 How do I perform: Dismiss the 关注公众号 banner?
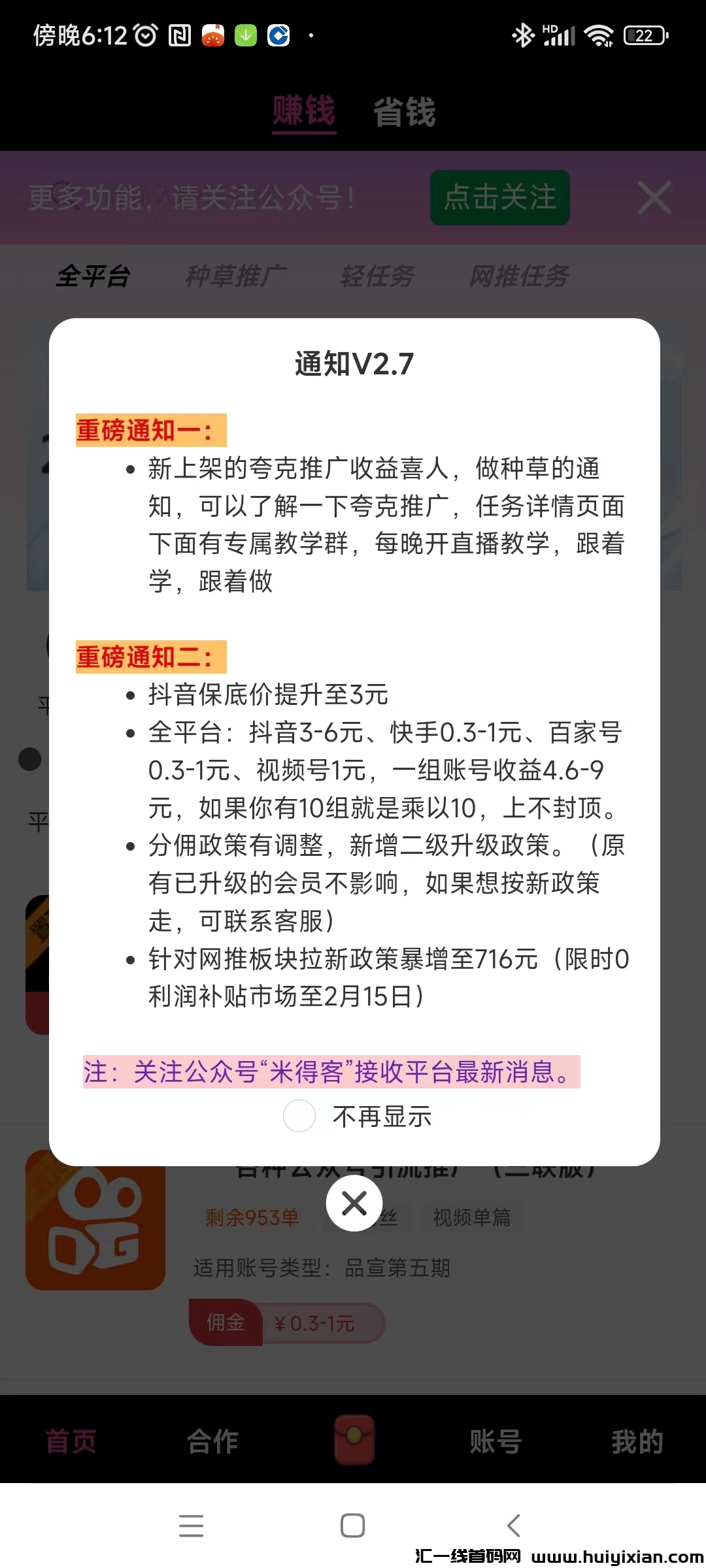[654, 198]
